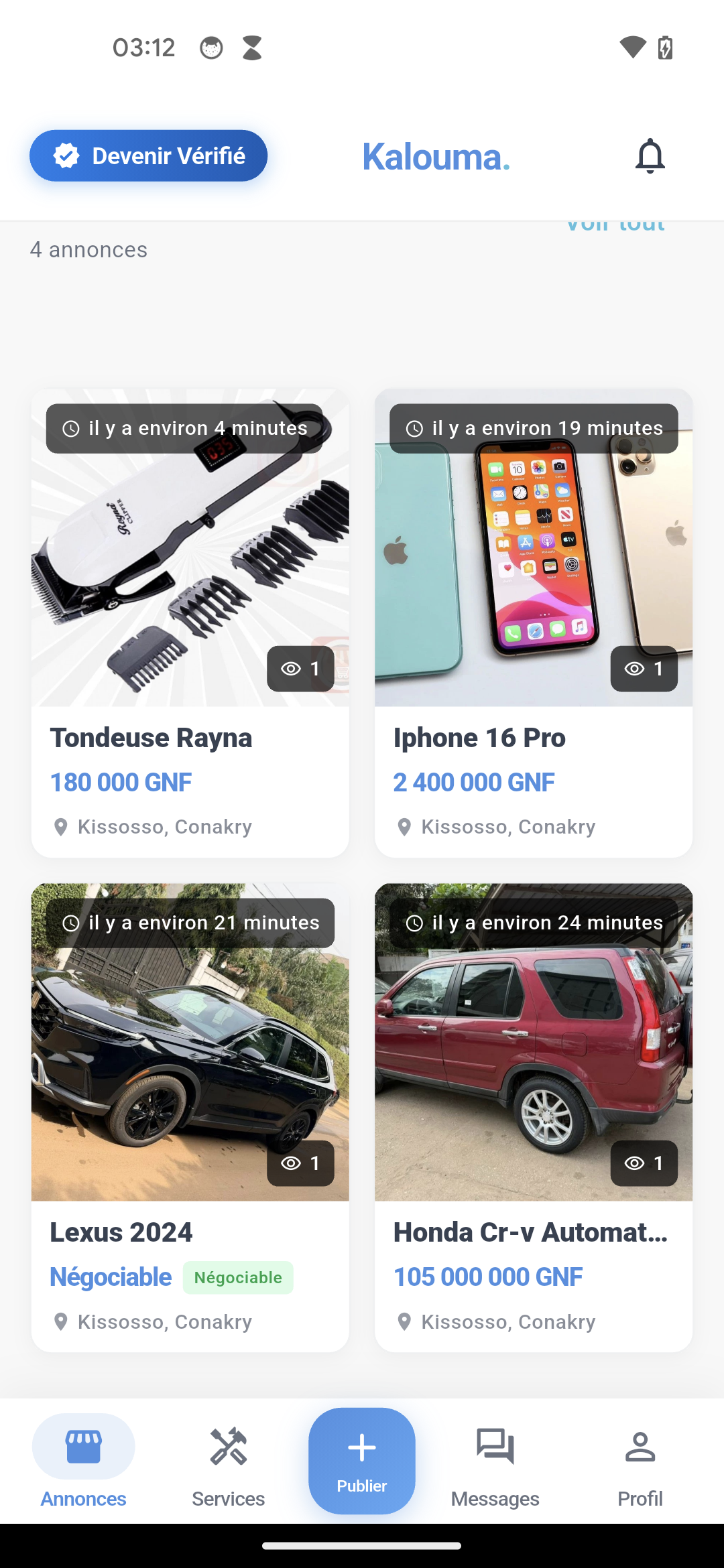Click the eye view counter on Tondeuse Rayna
Screen dimensions: 724x1568
[x=301, y=668]
